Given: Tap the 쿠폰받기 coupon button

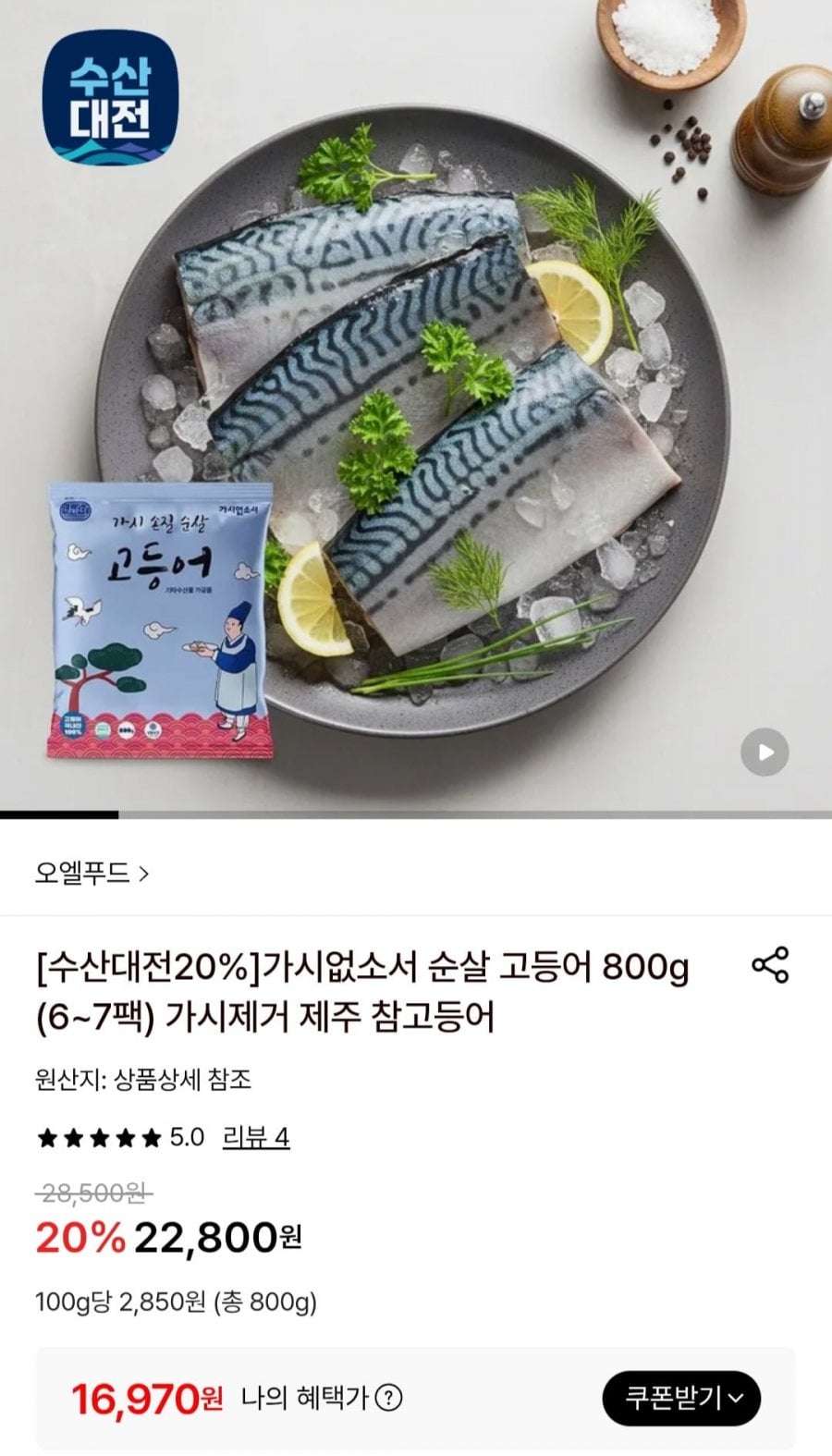Looking at the screenshot, I should [681, 1397].
